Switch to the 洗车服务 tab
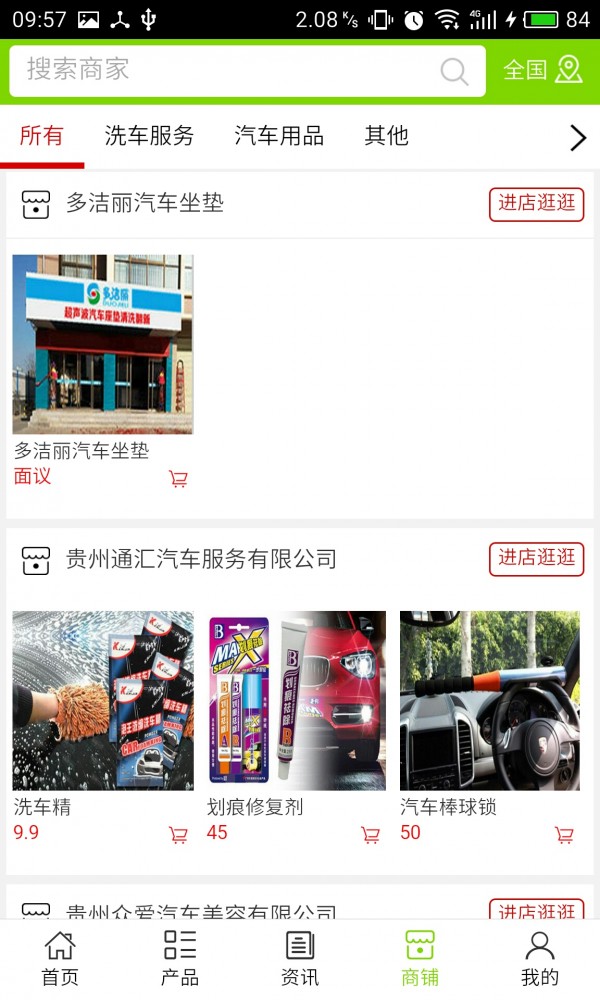This screenshot has height=1000, width=600. (149, 136)
